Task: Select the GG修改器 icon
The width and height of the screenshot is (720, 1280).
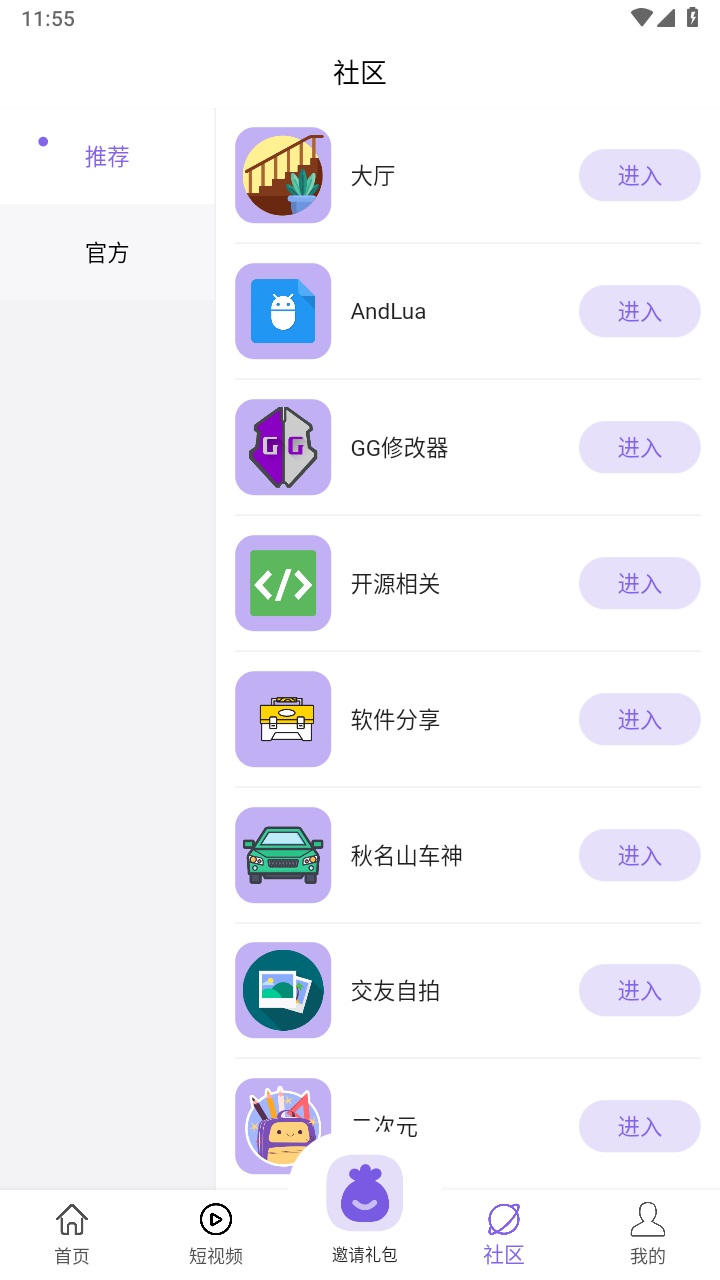Action: [x=283, y=447]
